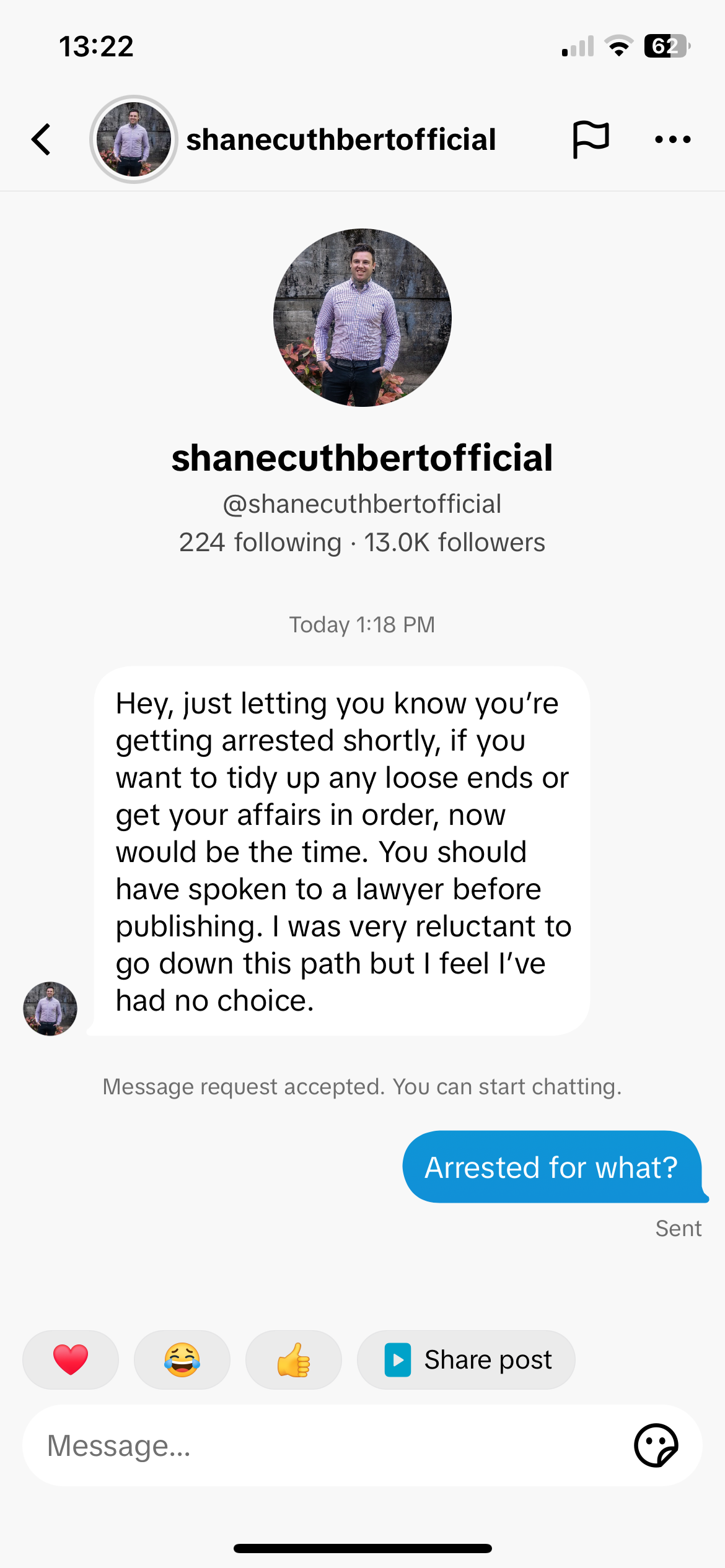Tap the Share post chip
725x1568 pixels.
(x=466, y=1360)
